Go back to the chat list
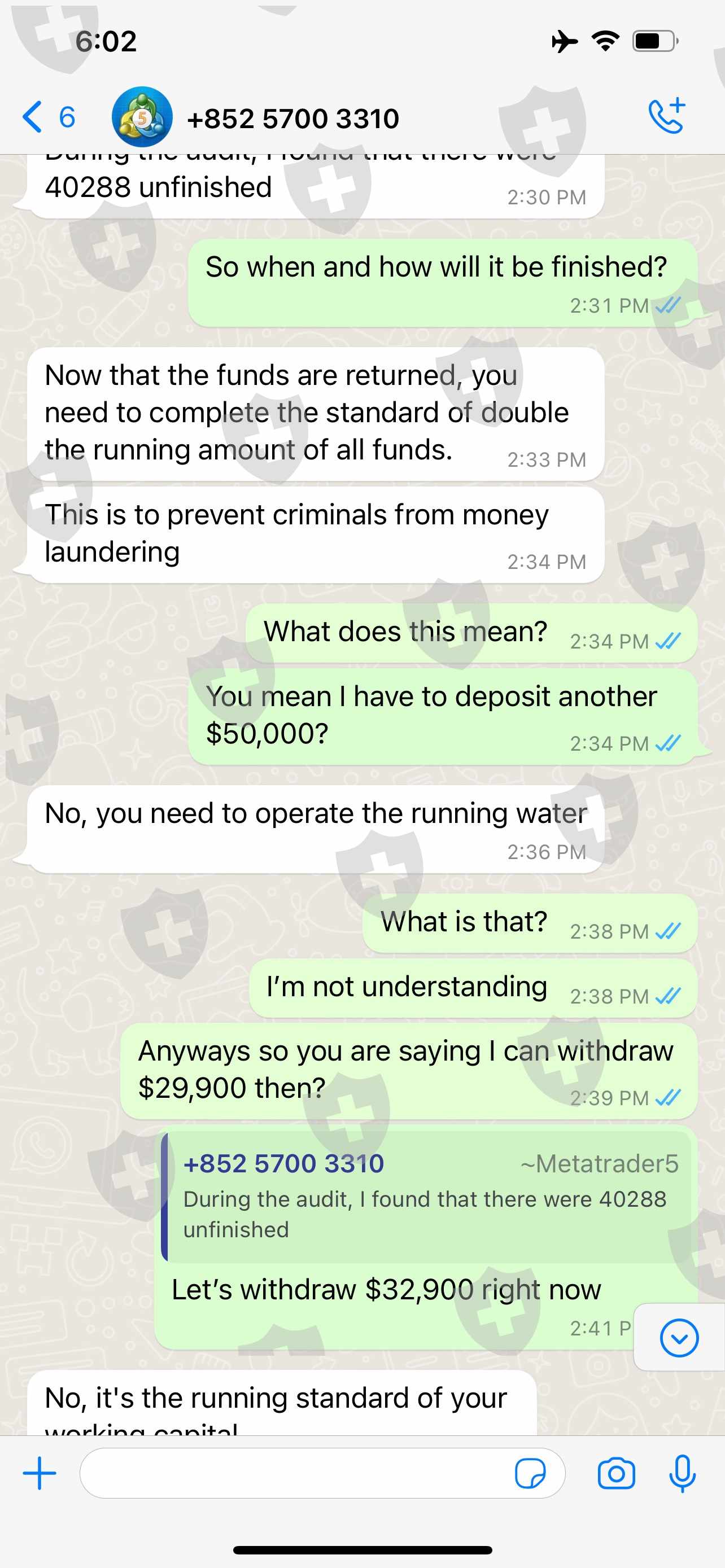 tap(48, 117)
